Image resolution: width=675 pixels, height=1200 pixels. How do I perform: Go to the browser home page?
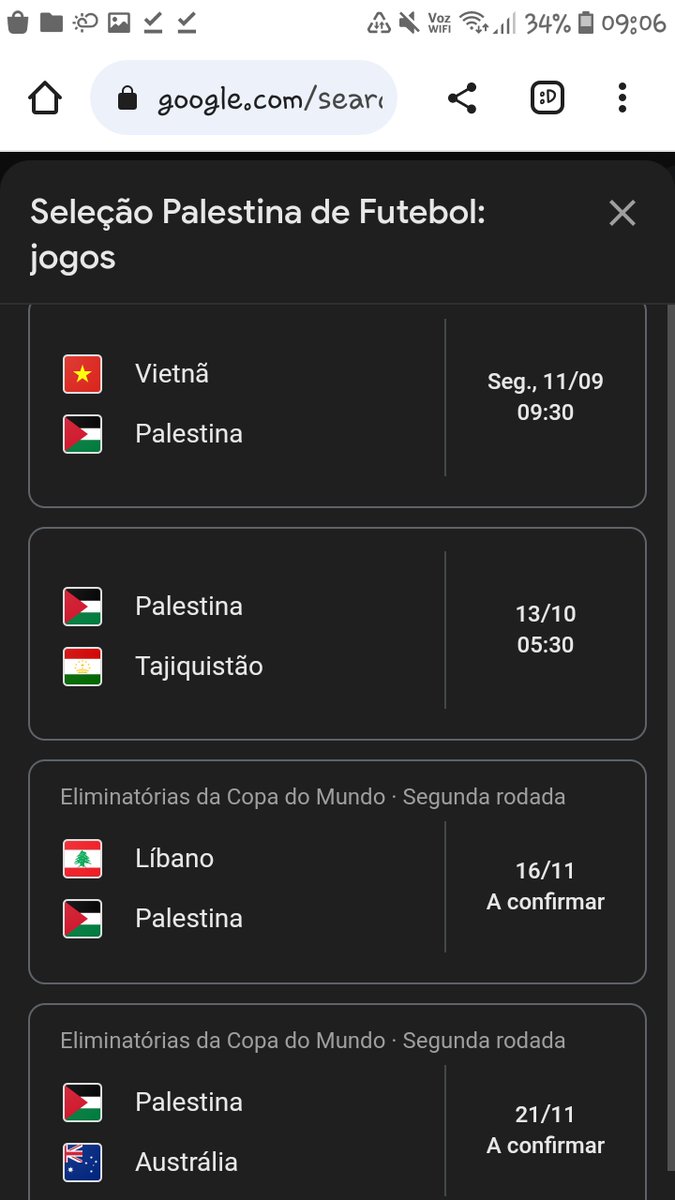46,98
